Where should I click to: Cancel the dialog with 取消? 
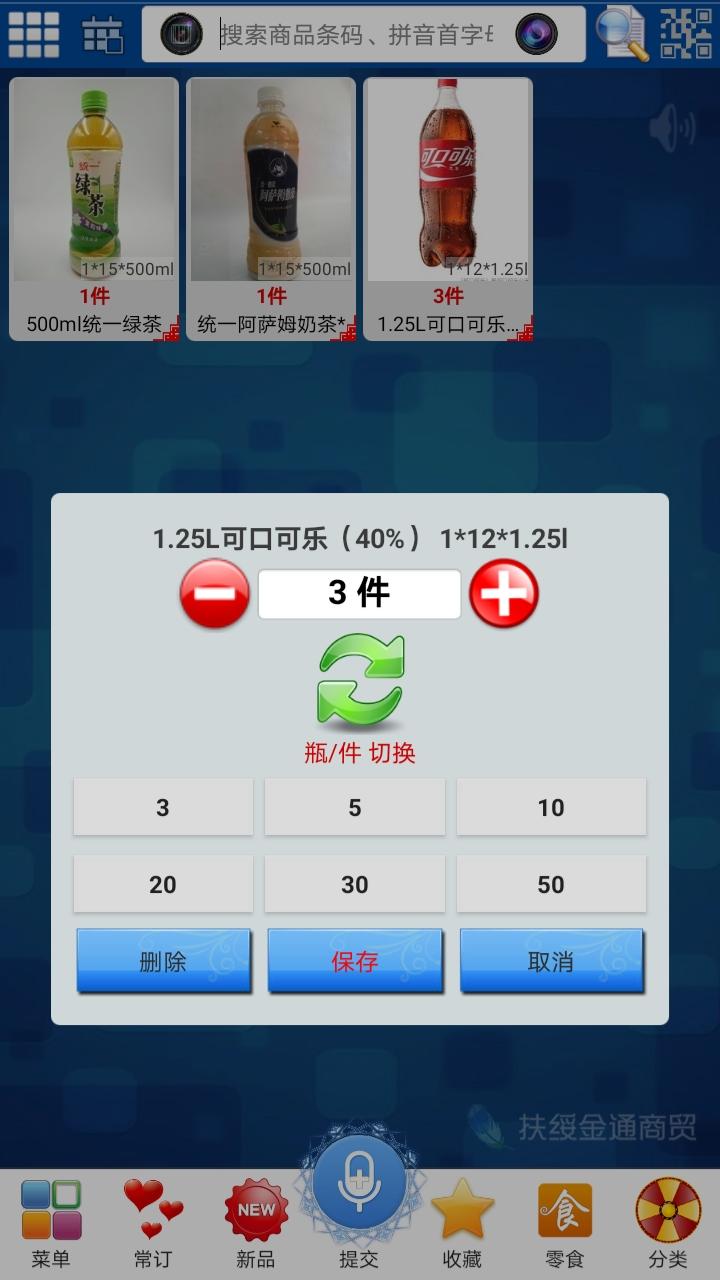[x=551, y=961]
